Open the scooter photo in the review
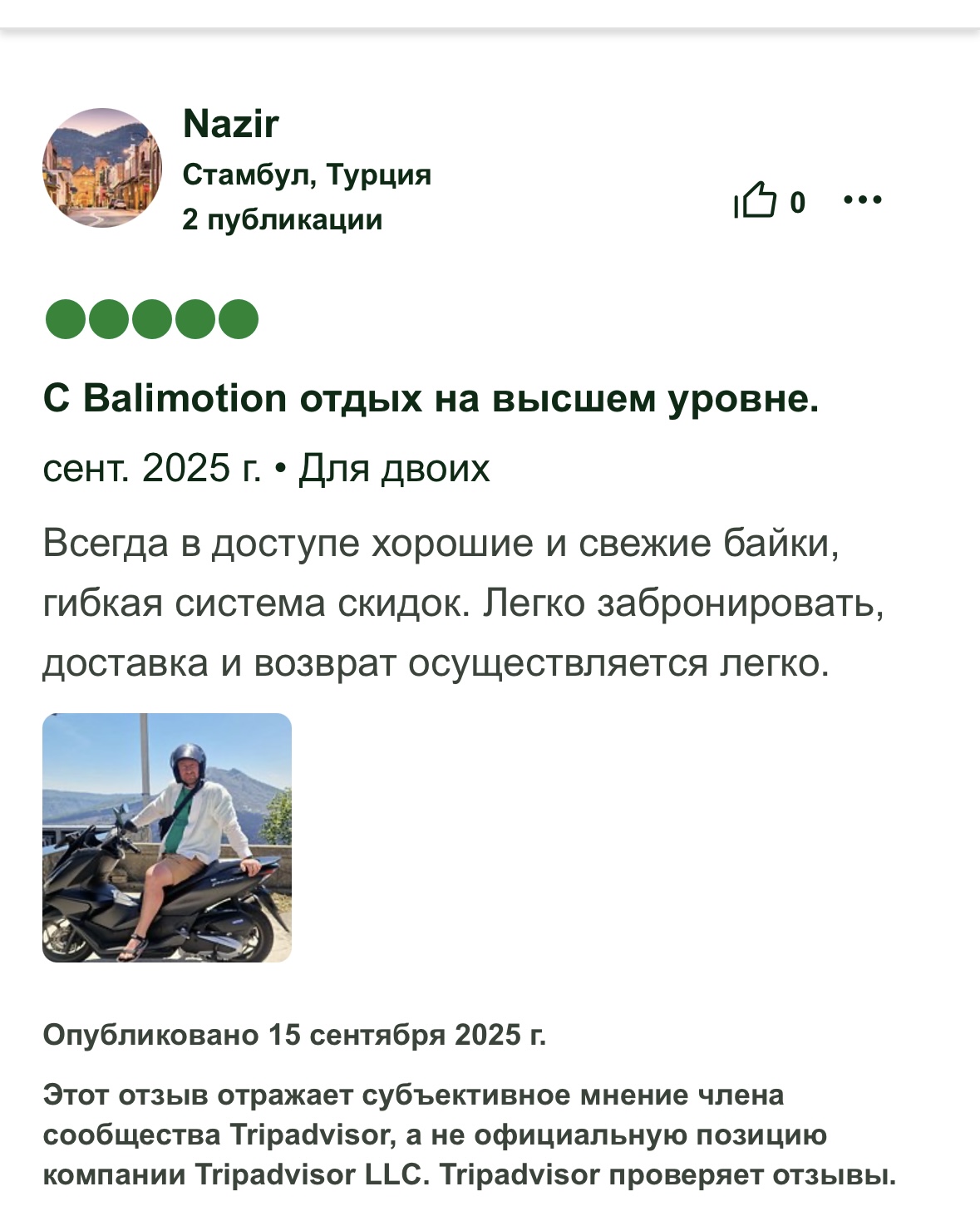The image size is (980, 1216). 167,837
